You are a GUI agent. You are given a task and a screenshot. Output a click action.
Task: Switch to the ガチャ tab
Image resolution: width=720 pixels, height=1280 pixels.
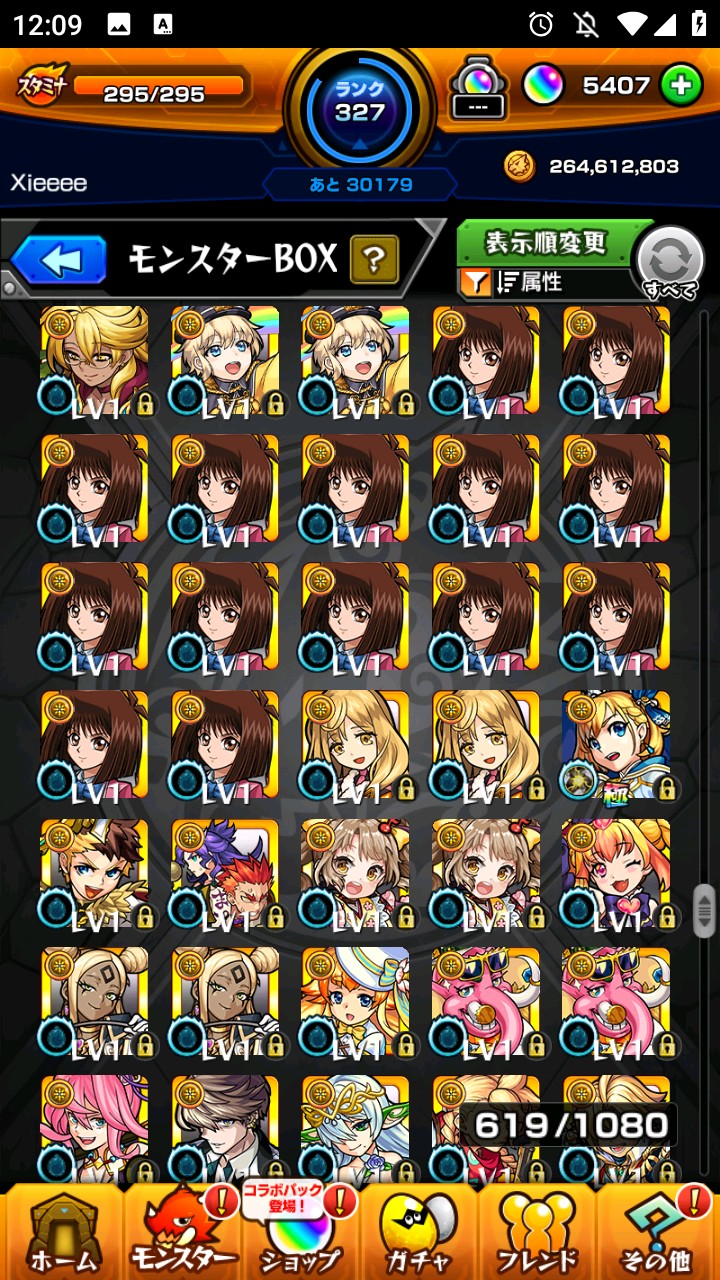tap(418, 1232)
